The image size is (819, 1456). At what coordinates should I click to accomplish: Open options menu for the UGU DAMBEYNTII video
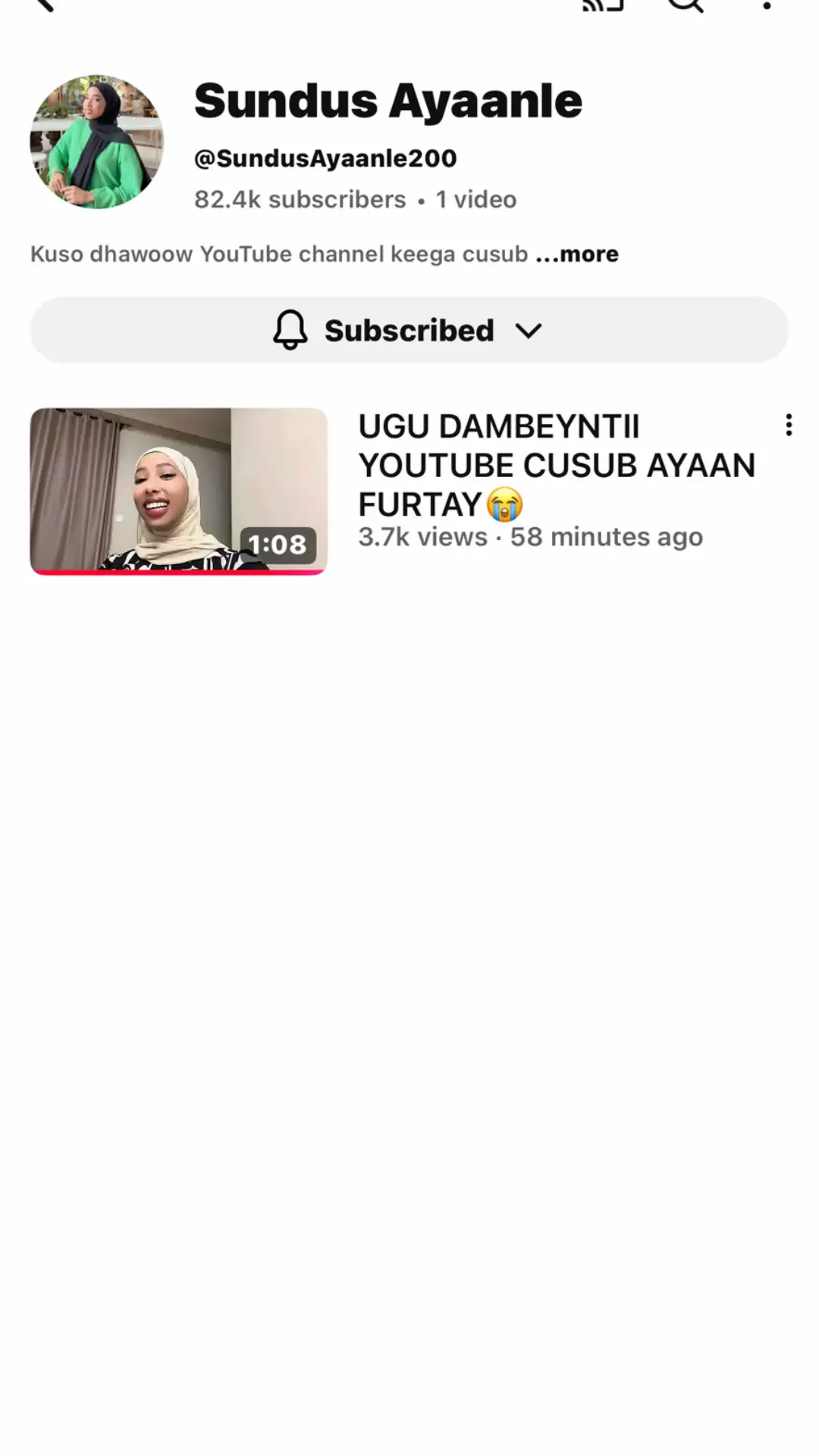tap(788, 425)
